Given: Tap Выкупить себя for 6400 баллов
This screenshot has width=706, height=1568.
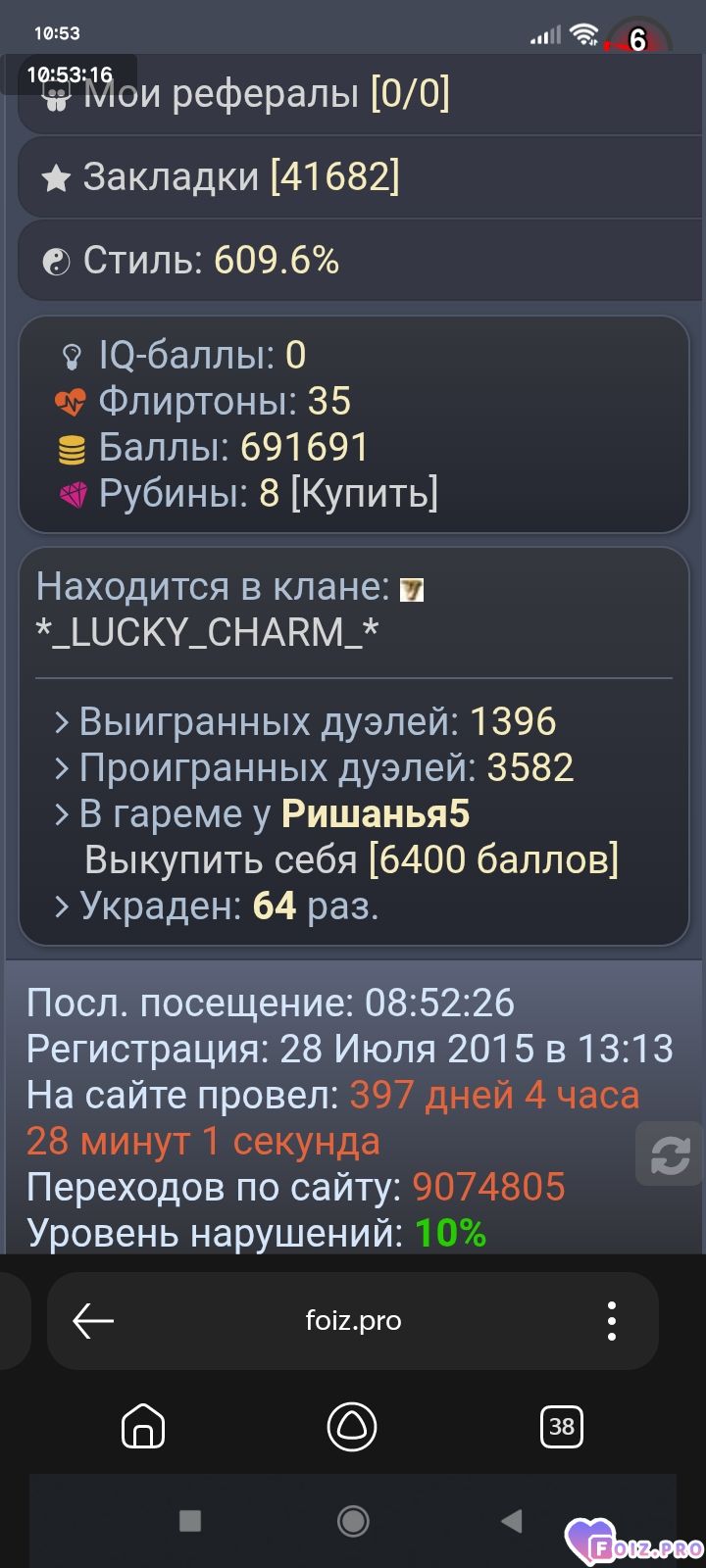Looking at the screenshot, I should pos(351,859).
